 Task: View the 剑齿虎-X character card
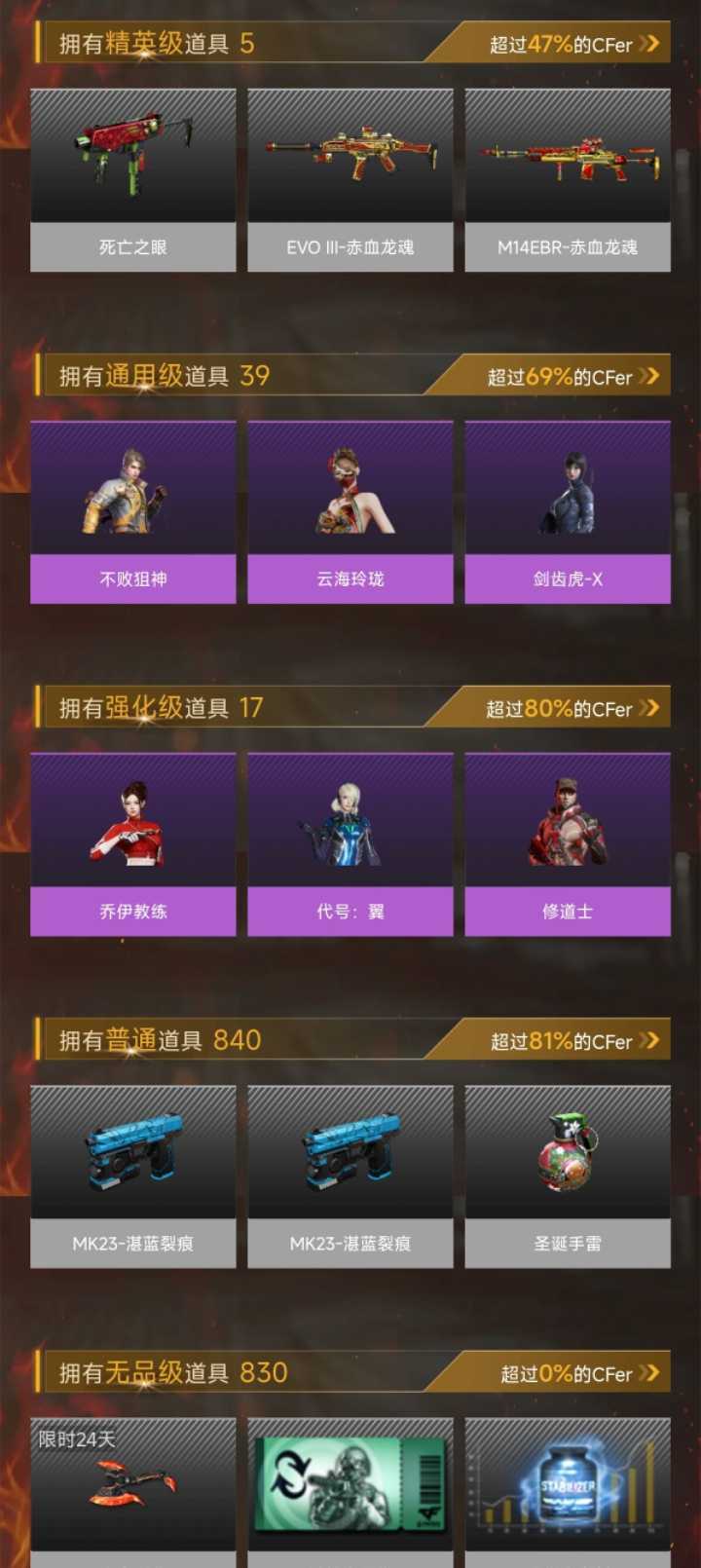tap(568, 512)
